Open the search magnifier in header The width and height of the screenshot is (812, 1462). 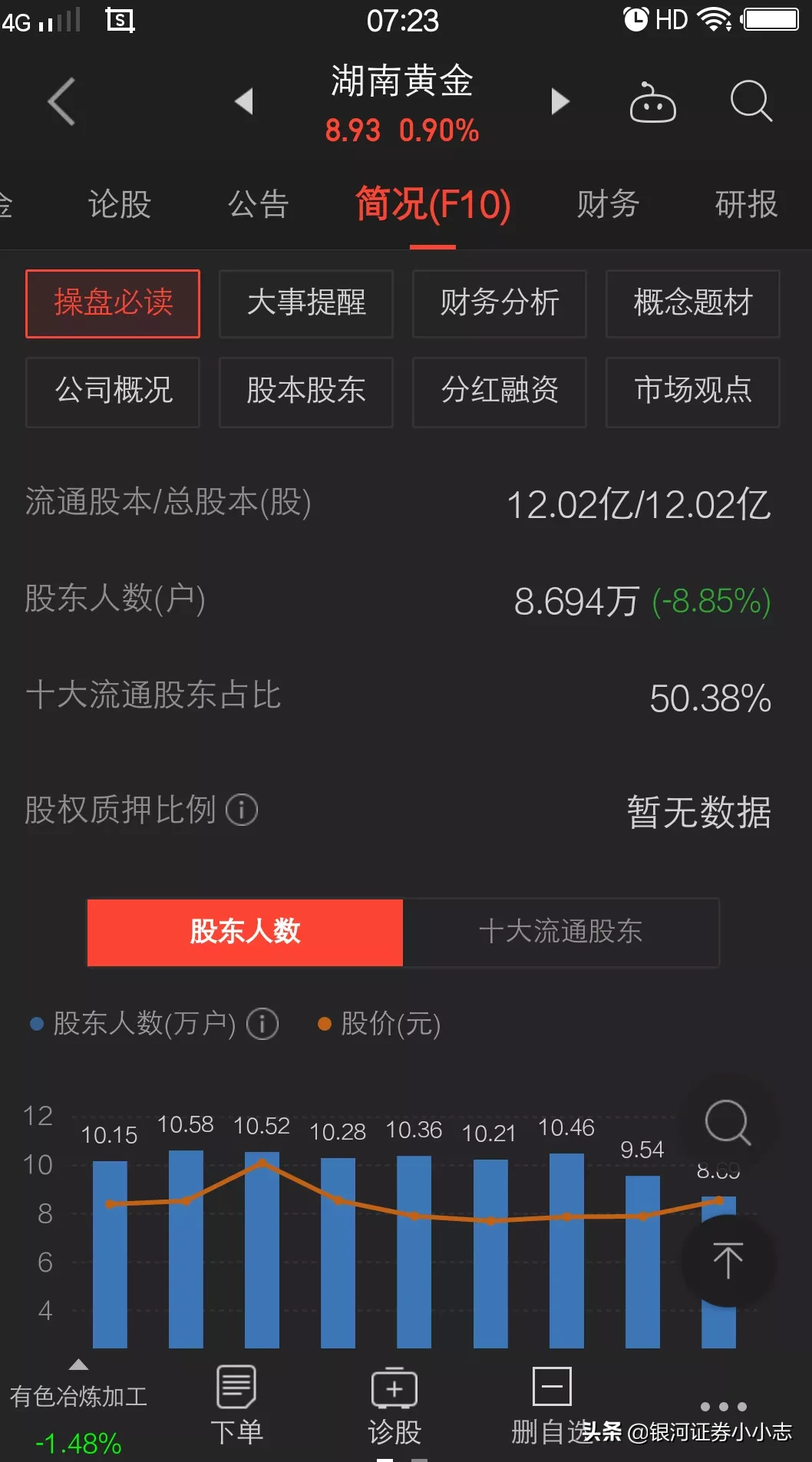(750, 101)
